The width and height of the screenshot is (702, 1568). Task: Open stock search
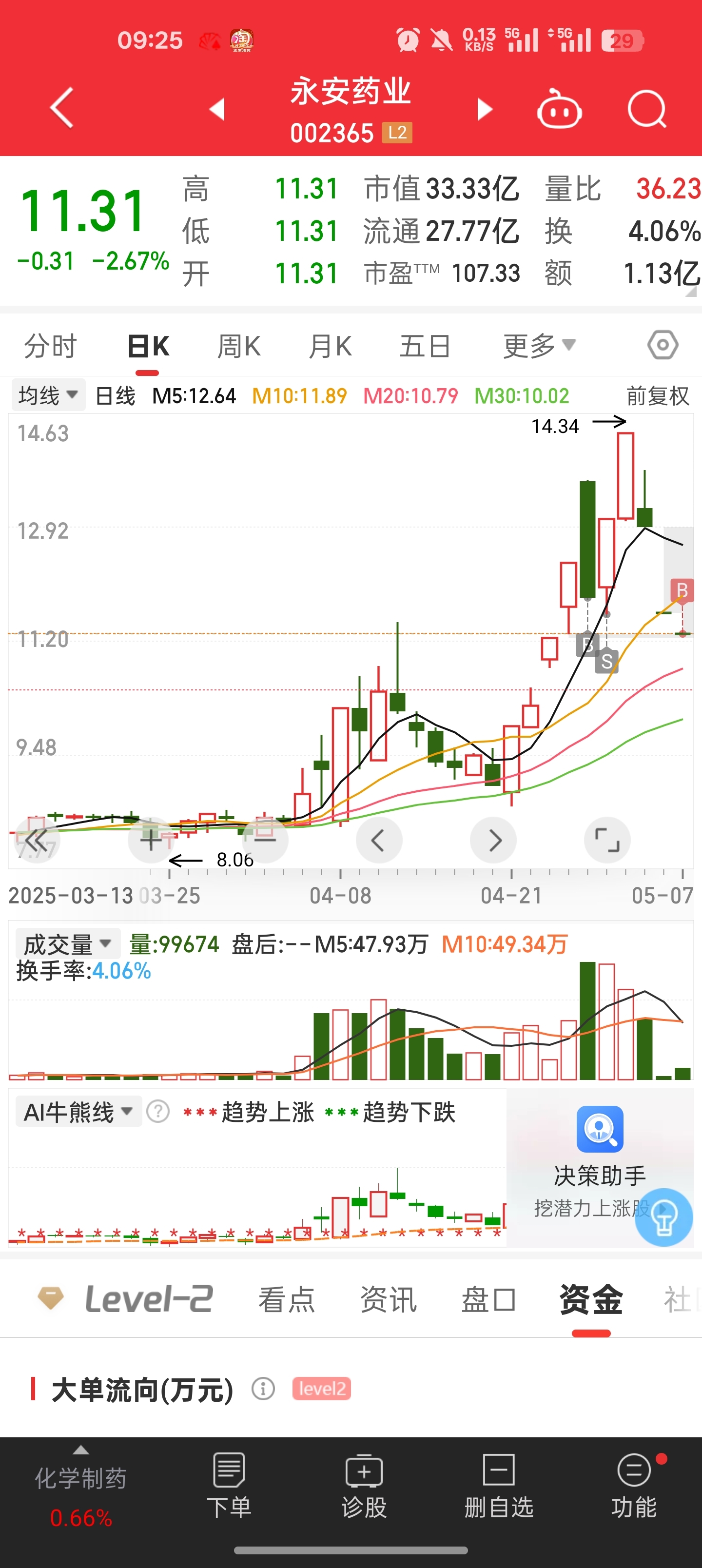click(646, 109)
